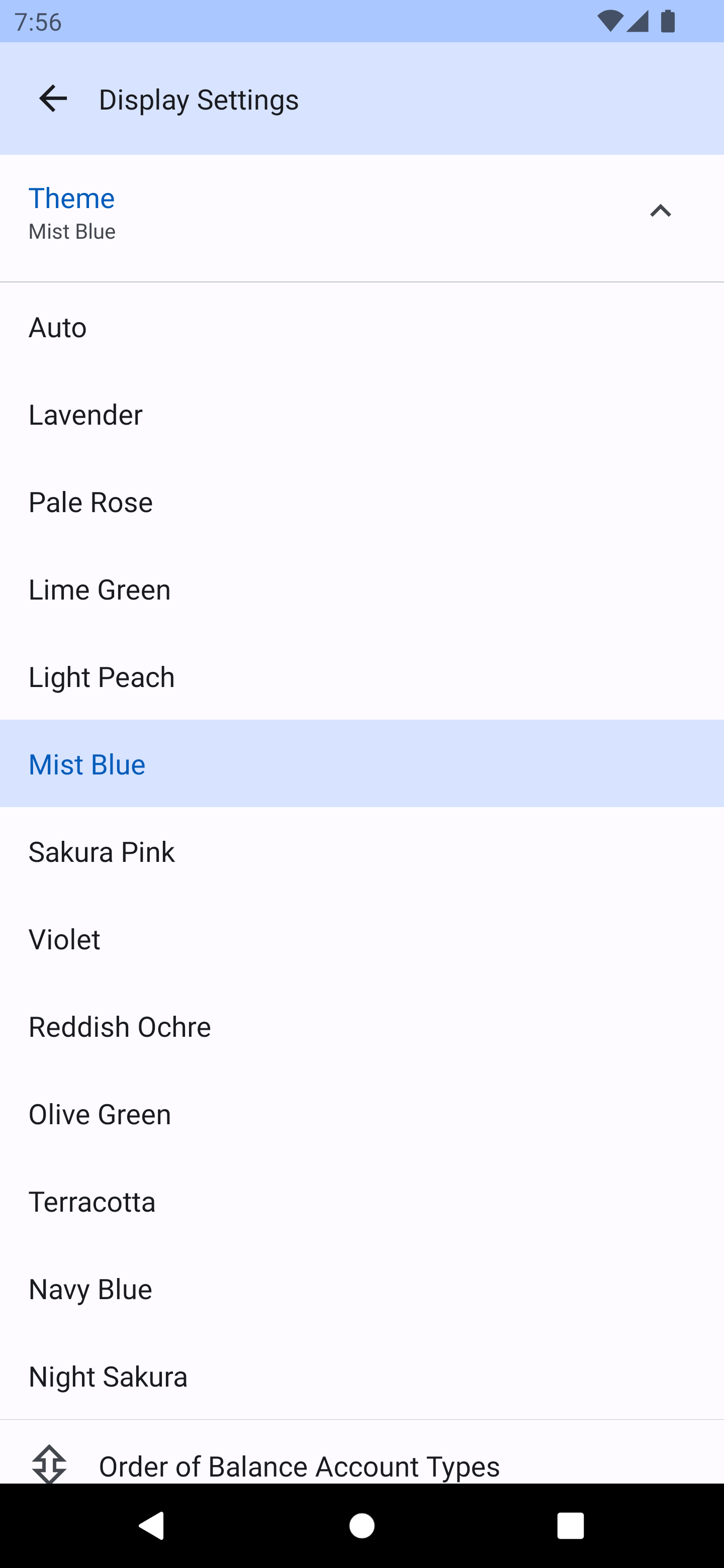Open recent apps from navigation bar
This screenshot has width=724, height=1568.
click(x=570, y=1526)
